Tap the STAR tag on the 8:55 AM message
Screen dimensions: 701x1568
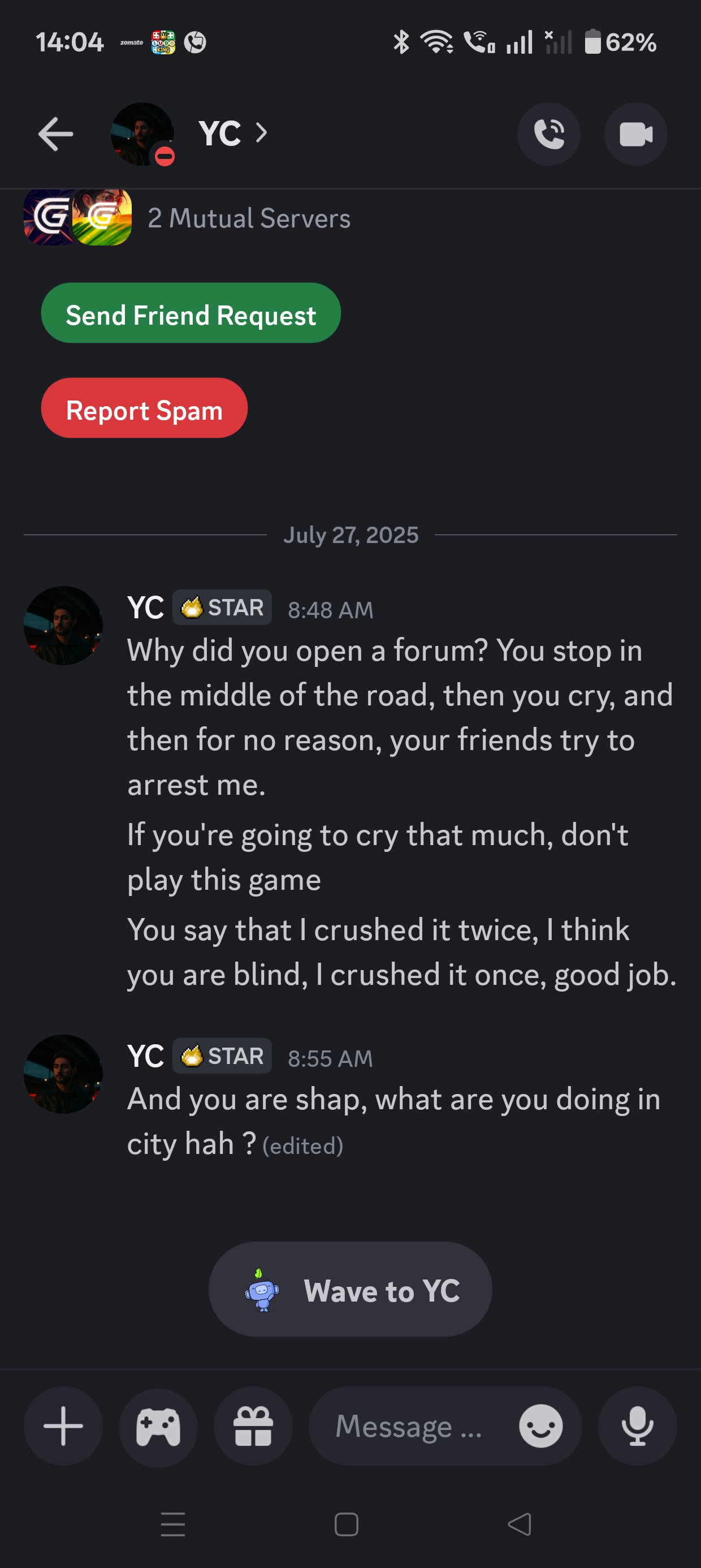click(x=222, y=1056)
